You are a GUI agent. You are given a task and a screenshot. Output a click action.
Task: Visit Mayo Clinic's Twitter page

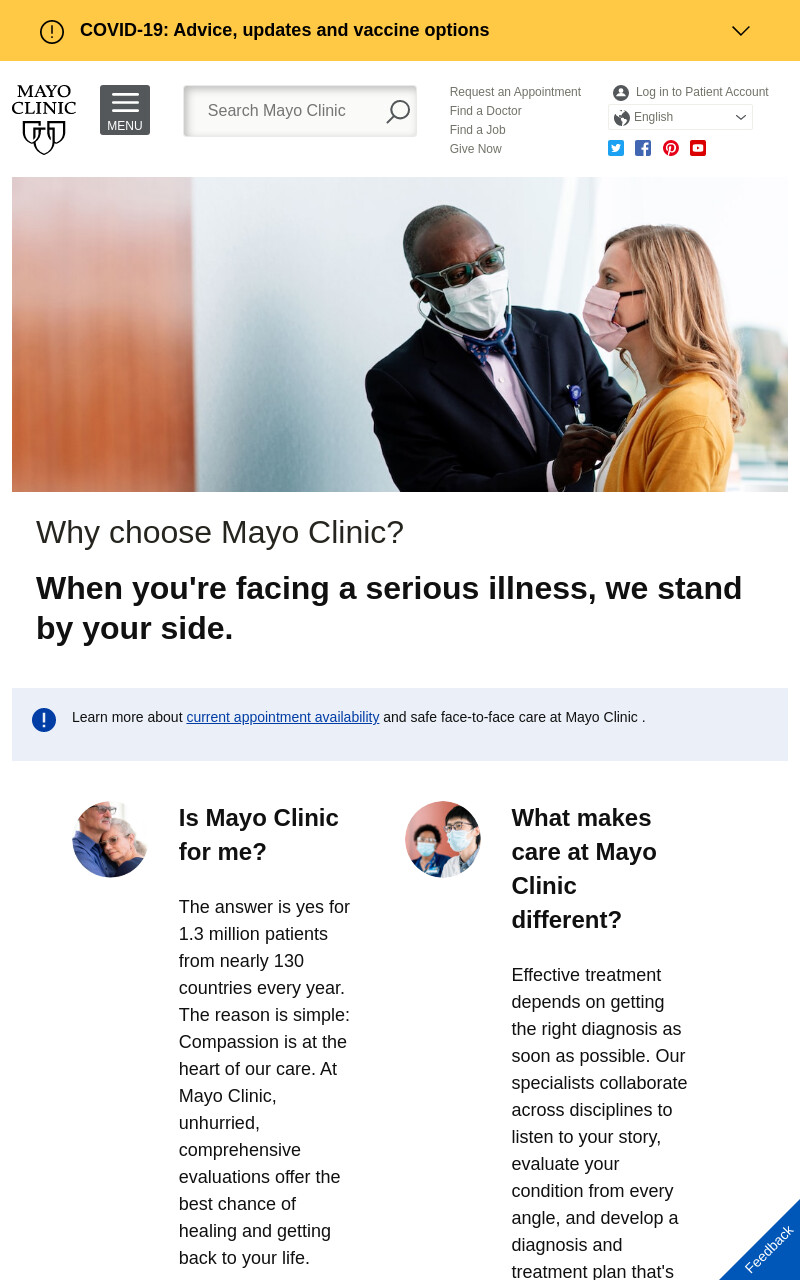coord(616,148)
